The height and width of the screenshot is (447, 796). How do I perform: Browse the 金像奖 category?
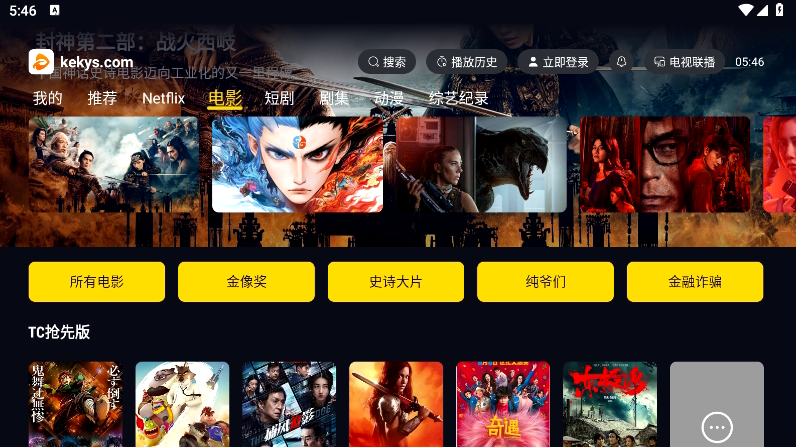[246, 282]
